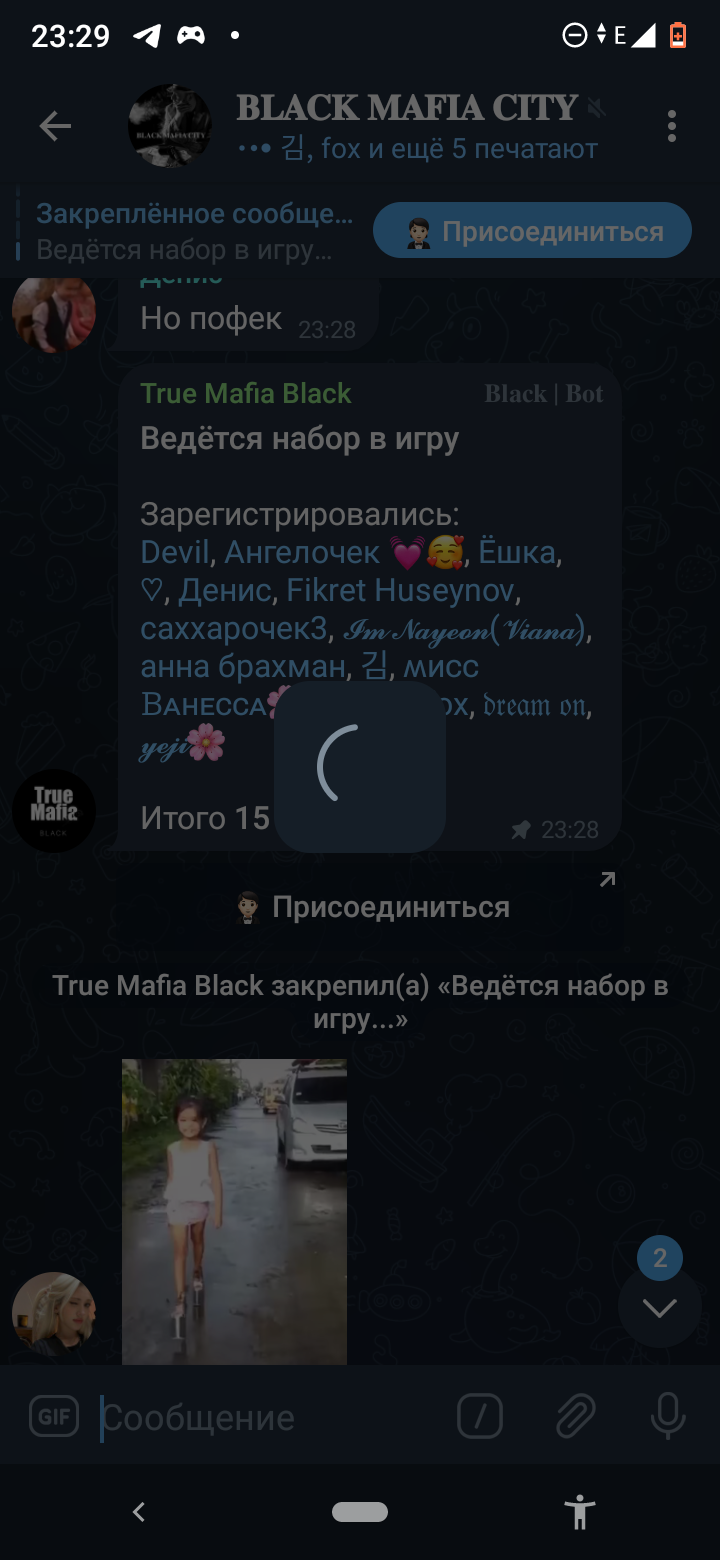The width and height of the screenshot is (720, 1560).
Task: Open the chat overflow menu
Action: pos(671,126)
